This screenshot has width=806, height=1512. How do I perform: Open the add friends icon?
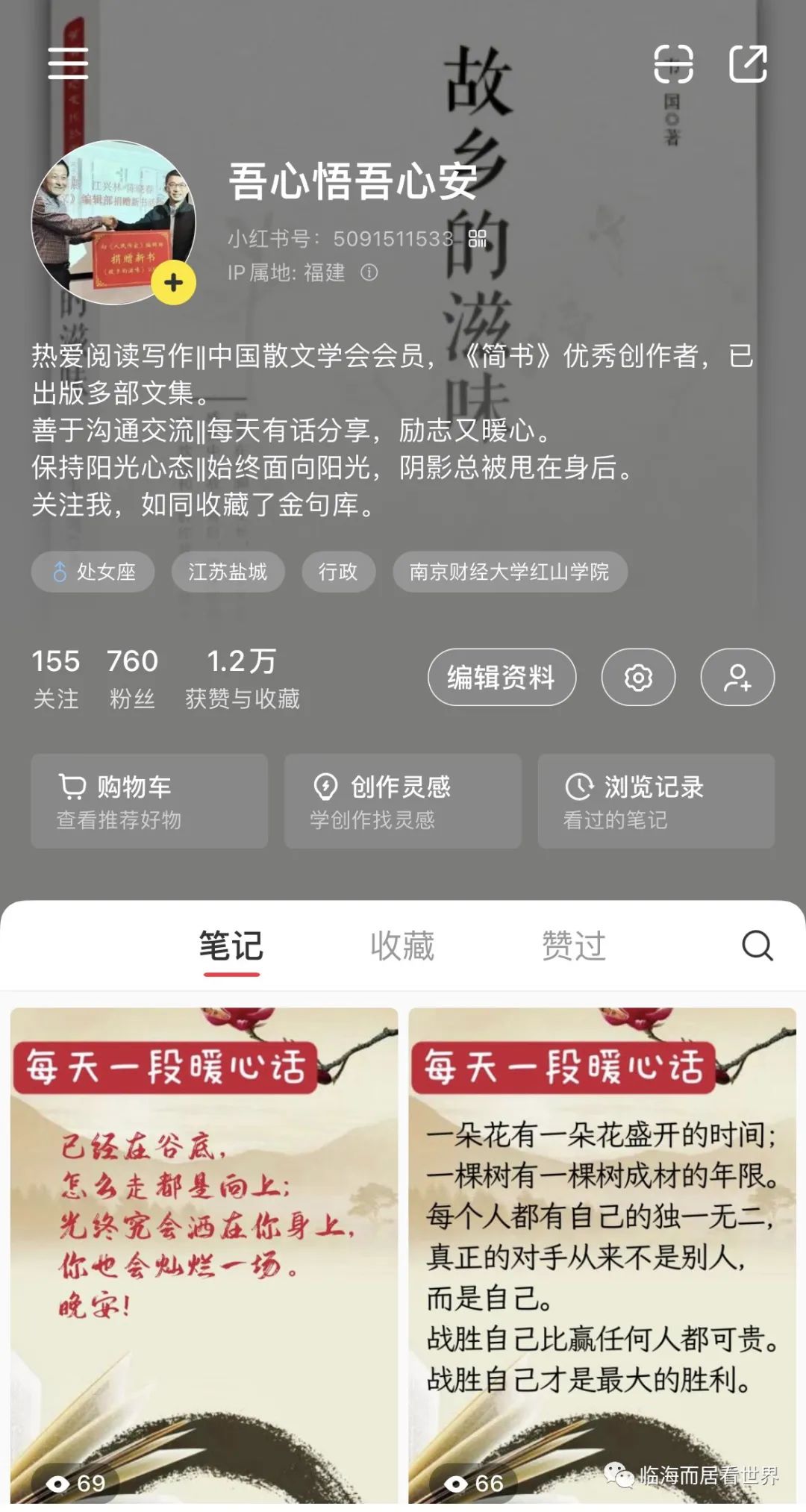click(737, 678)
